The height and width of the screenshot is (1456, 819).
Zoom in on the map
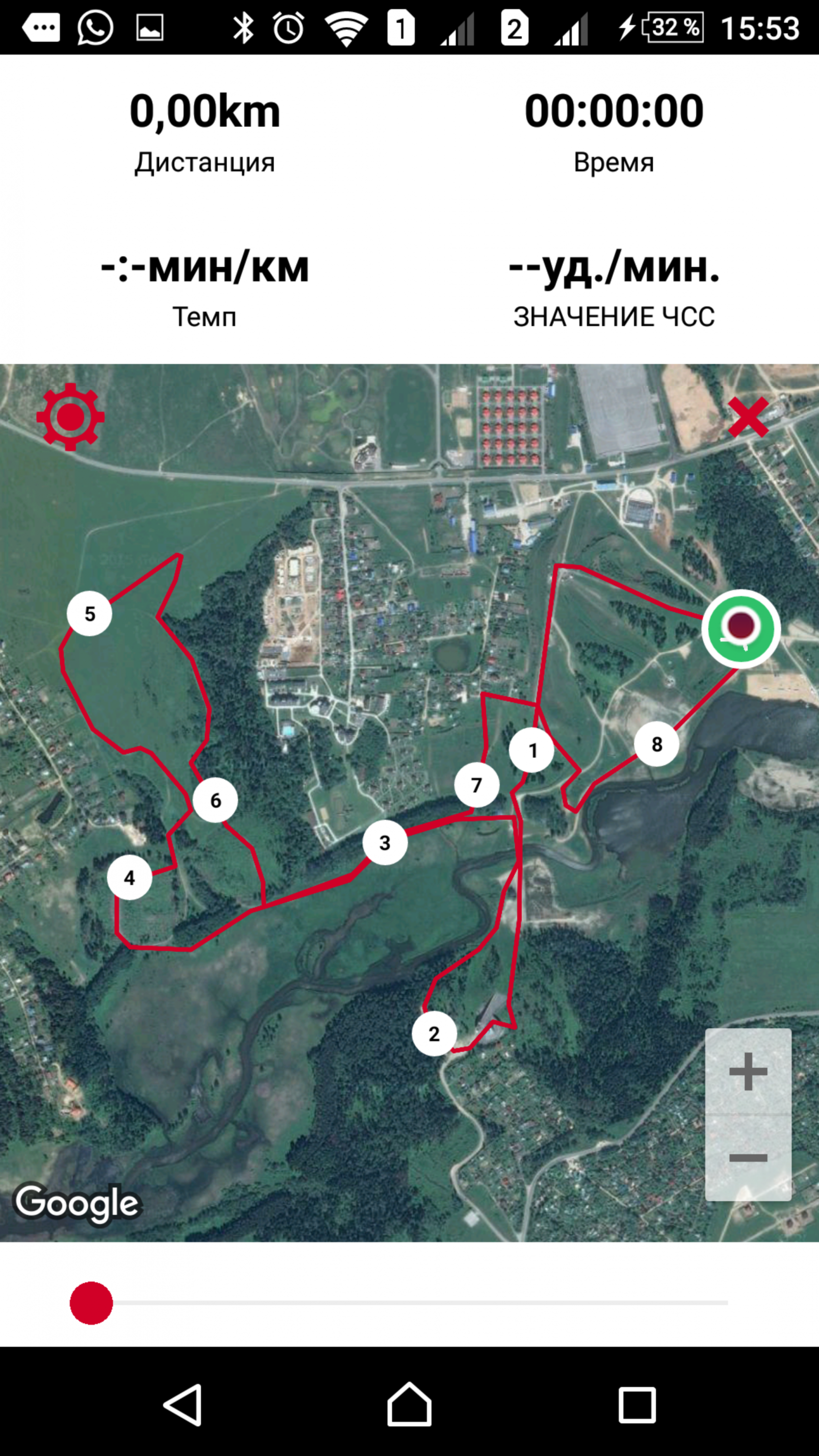click(748, 1071)
